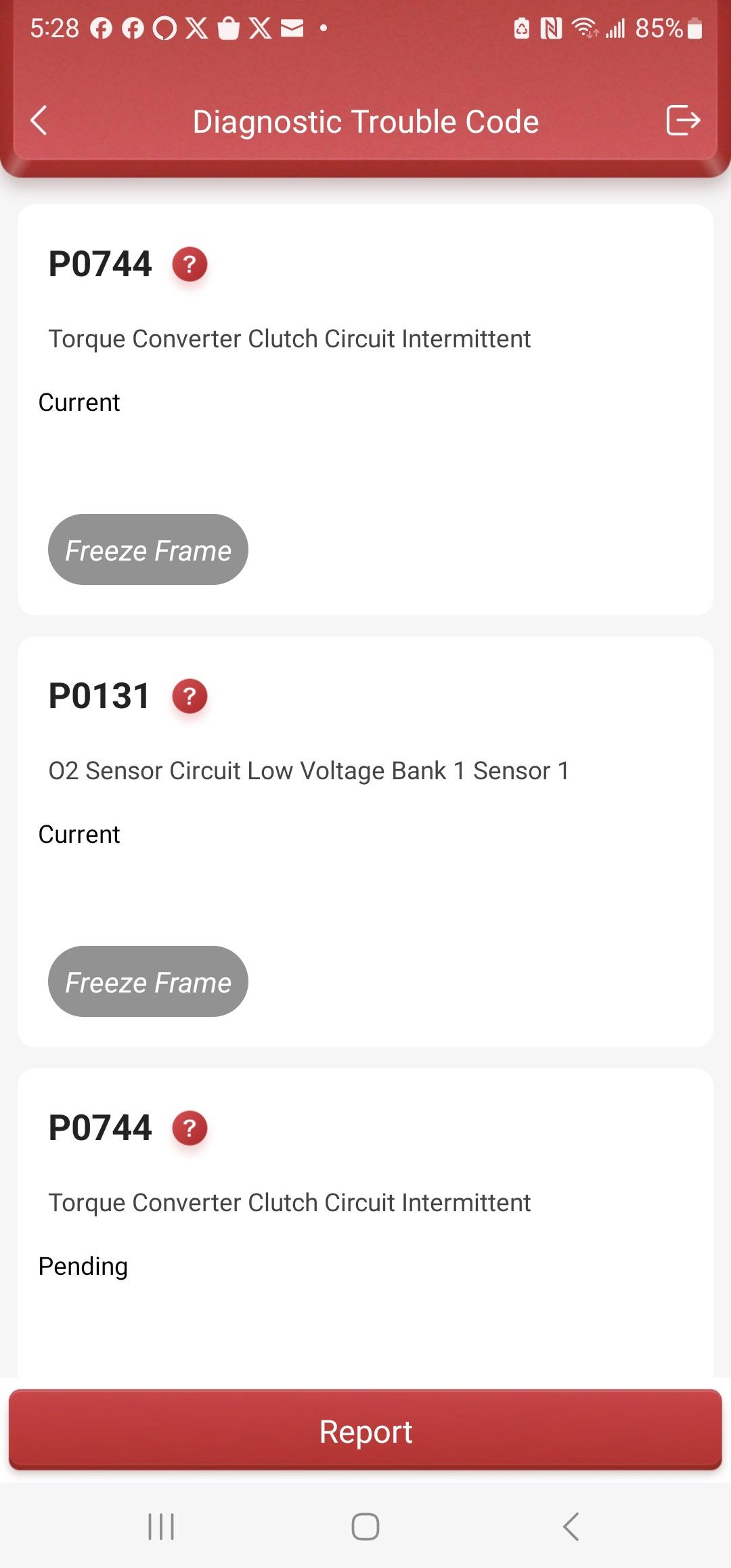
Task: View Freeze Frame for Current P0744
Action: [148, 550]
